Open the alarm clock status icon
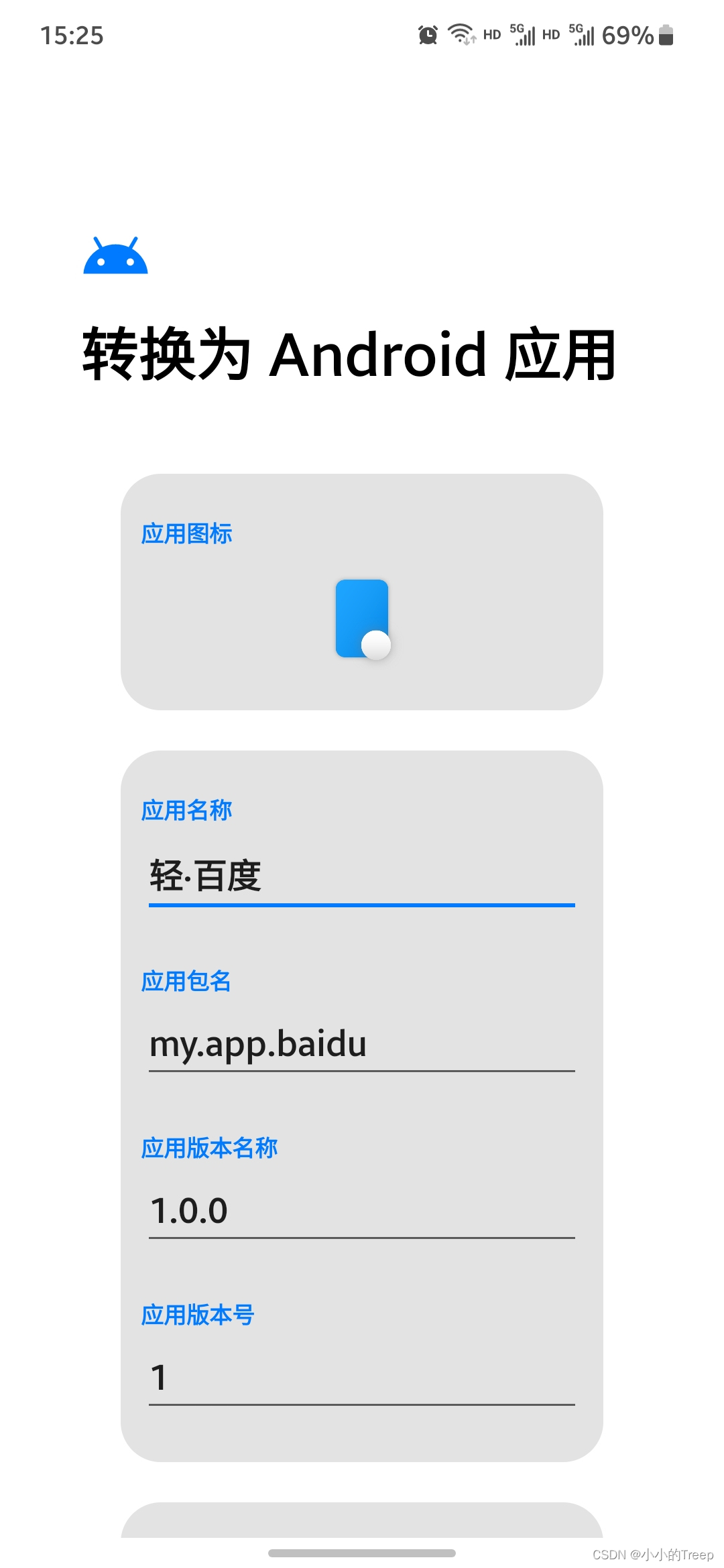The width and height of the screenshot is (724, 1568). 427,34
